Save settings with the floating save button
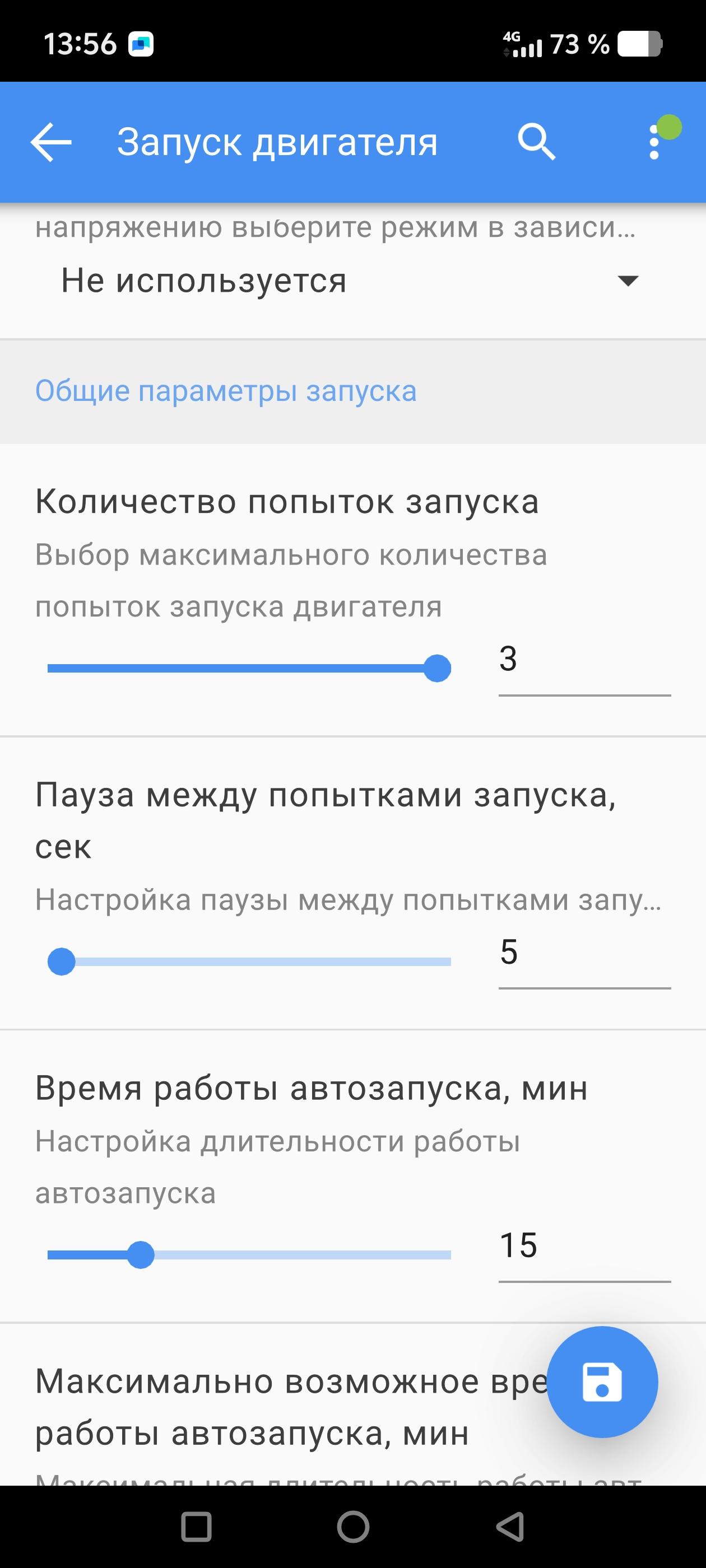 pos(602,1382)
